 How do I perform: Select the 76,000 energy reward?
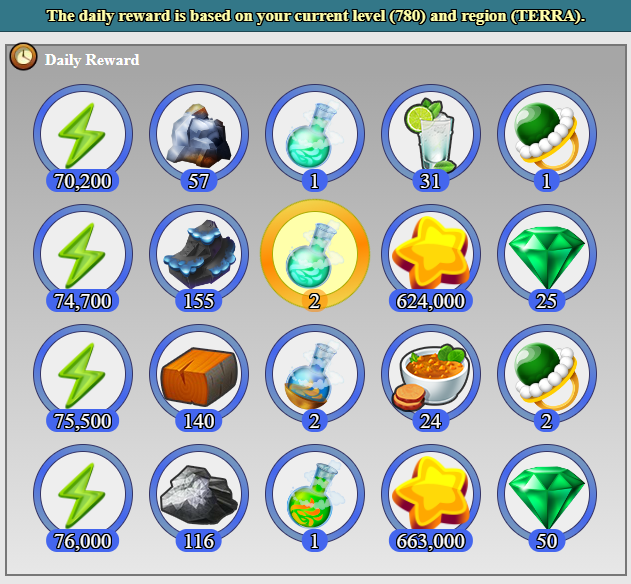coord(83,495)
